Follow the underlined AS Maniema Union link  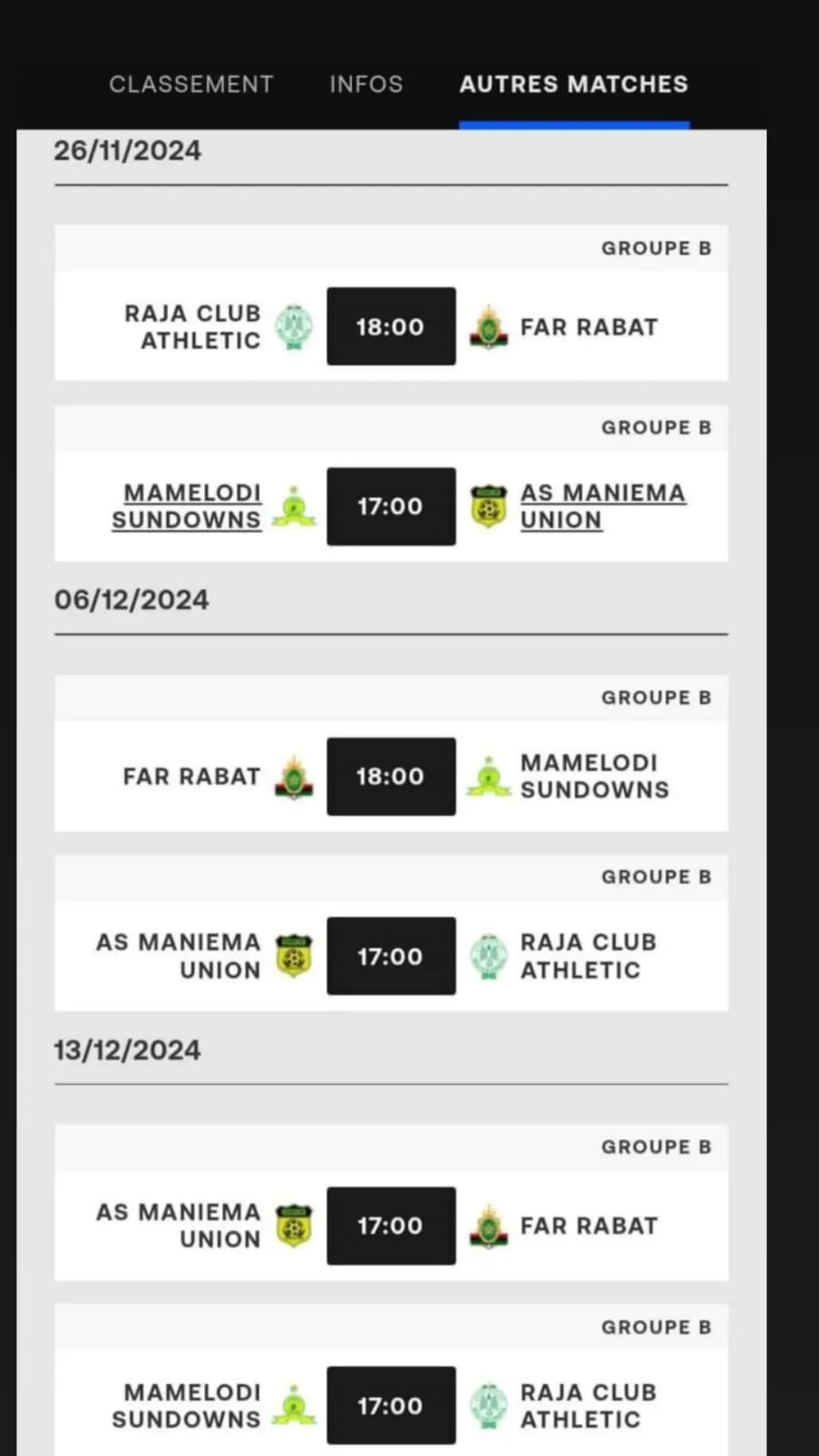(x=602, y=506)
